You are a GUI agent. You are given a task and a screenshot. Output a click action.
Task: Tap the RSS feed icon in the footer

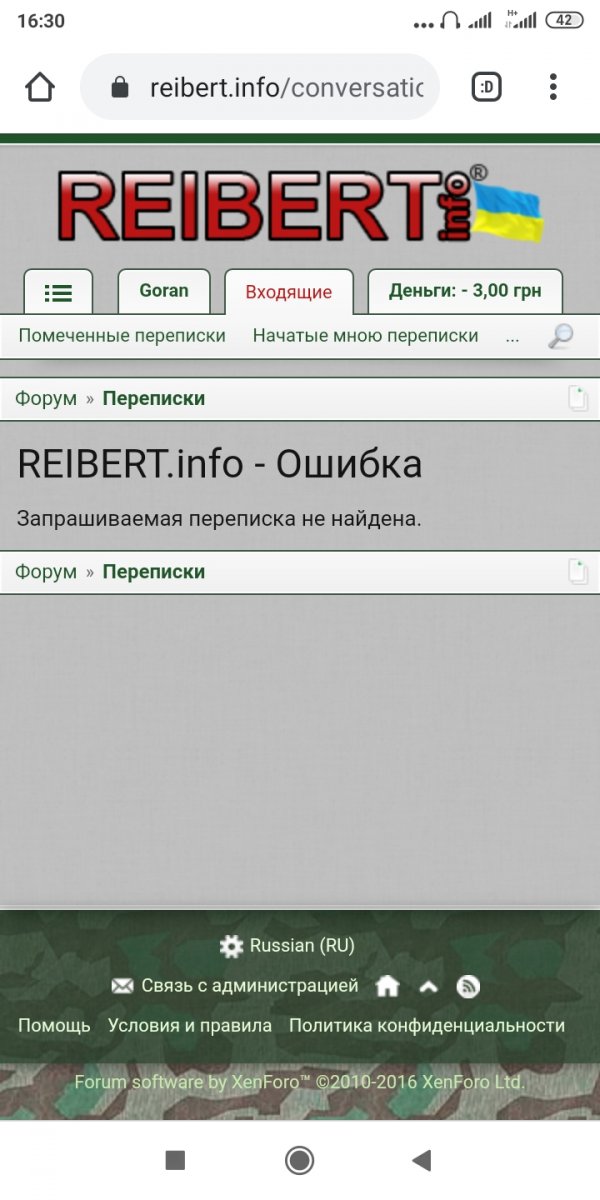click(x=468, y=987)
